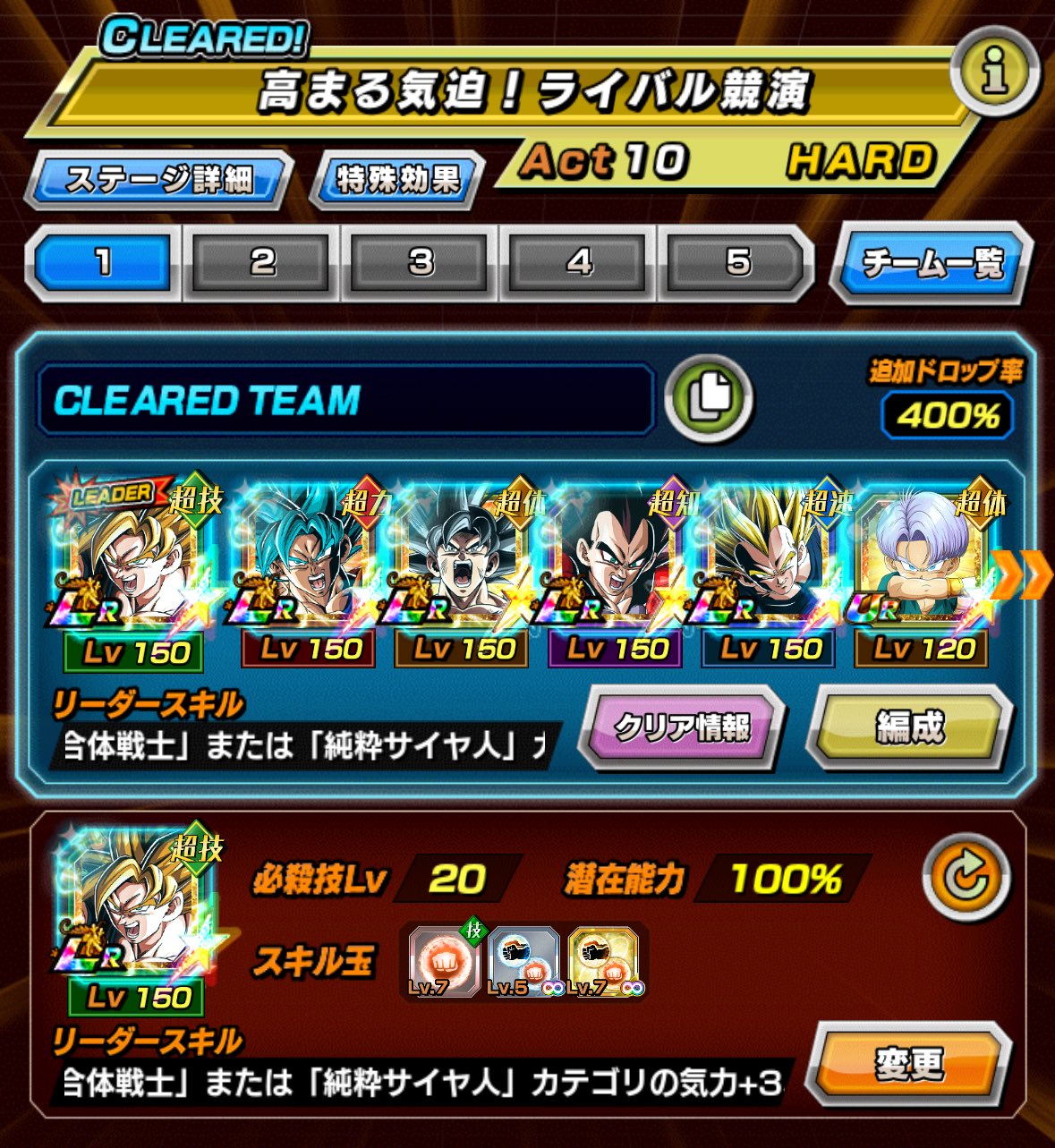Select team tab 1
Viewport: 1055px width, 1148px height.
[x=104, y=262]
